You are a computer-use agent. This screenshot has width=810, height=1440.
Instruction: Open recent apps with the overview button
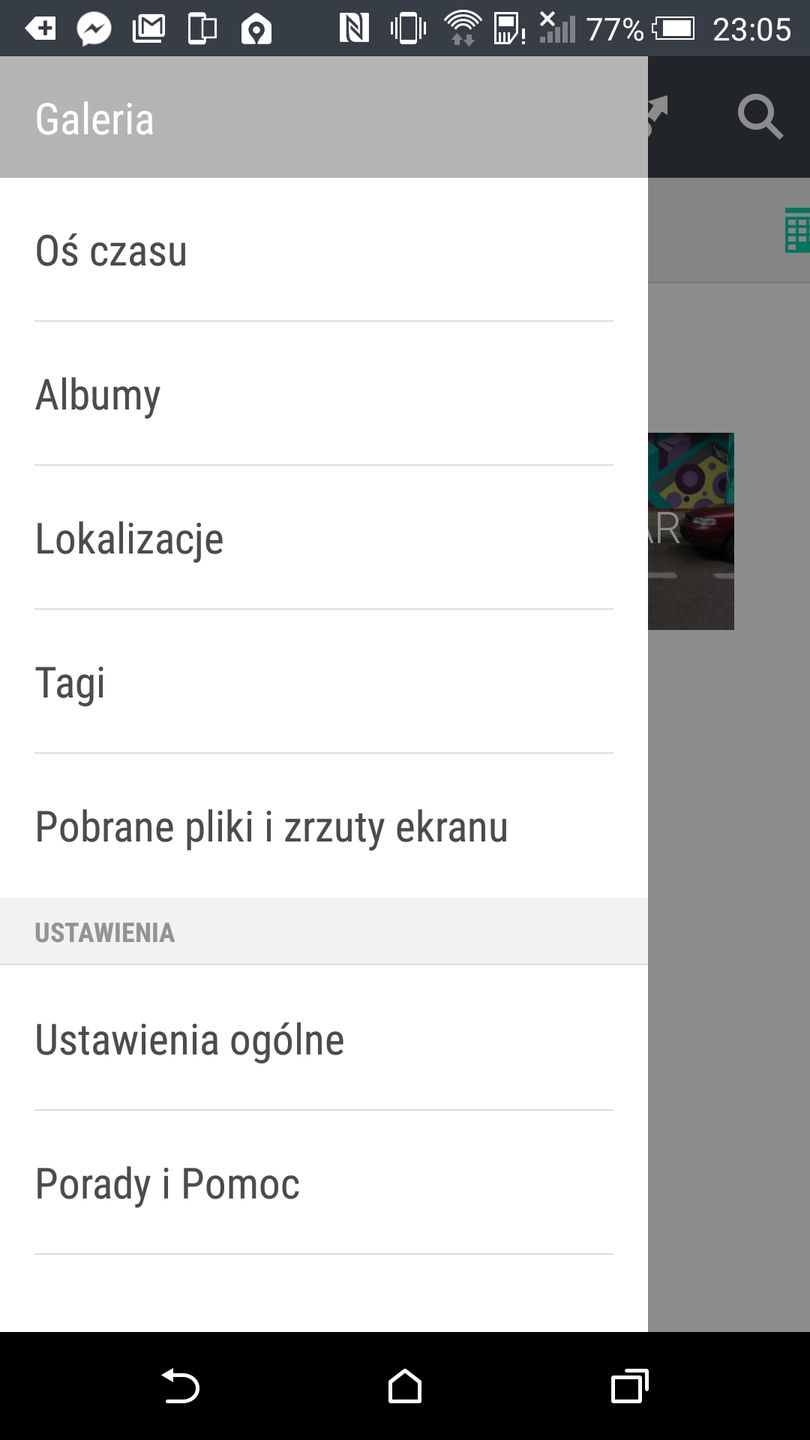(629, 1388)
